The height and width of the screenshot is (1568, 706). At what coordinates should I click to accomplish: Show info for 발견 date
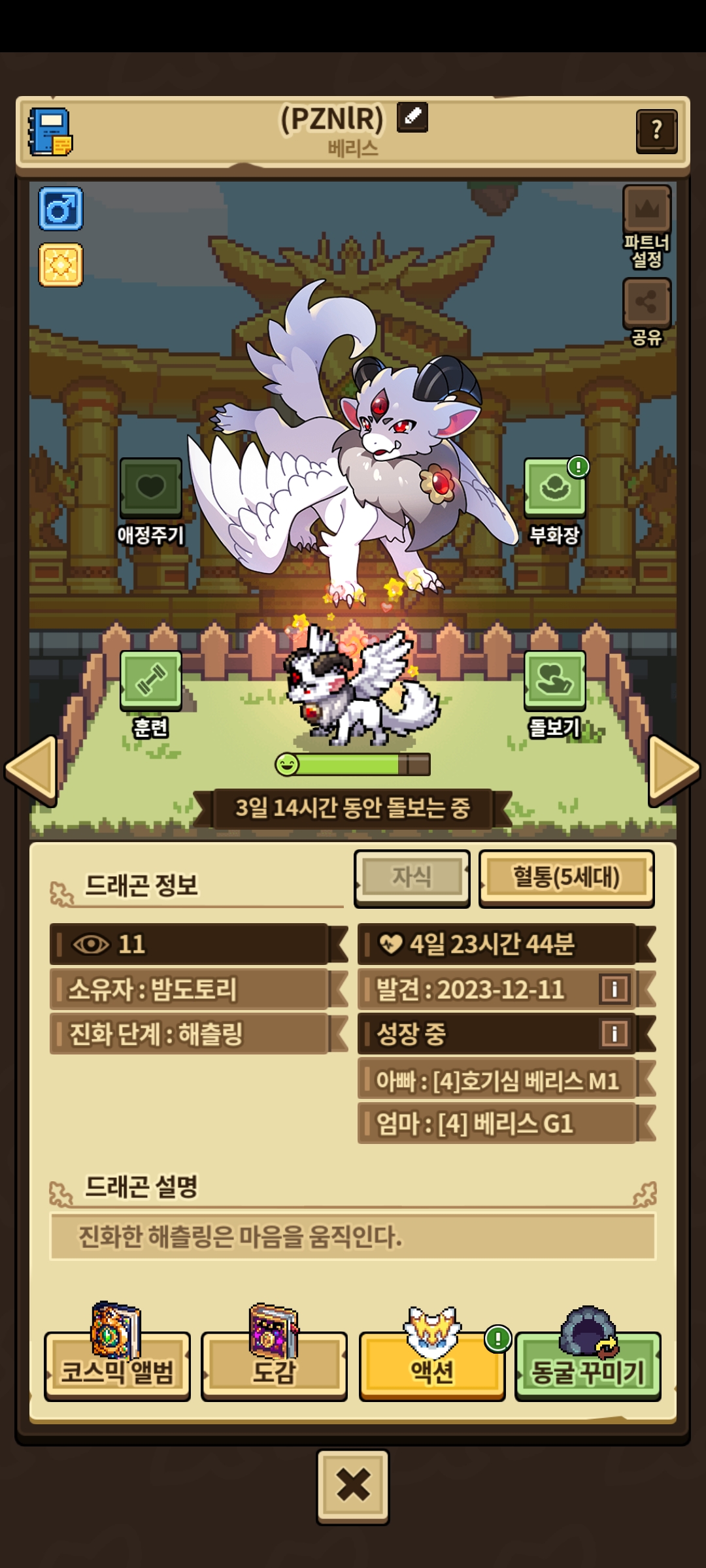point(614,989)
